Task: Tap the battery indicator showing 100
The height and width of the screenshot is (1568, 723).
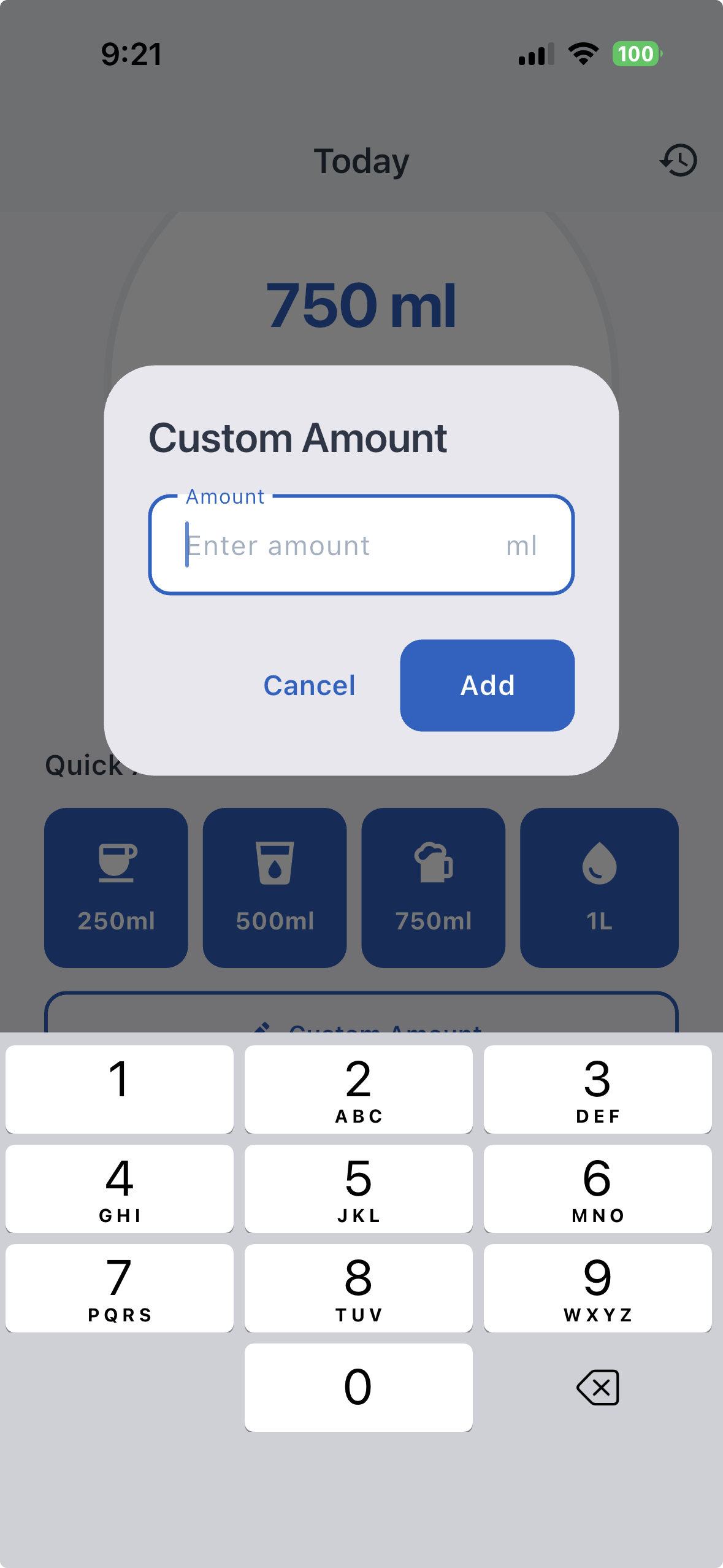Action: 636,55
